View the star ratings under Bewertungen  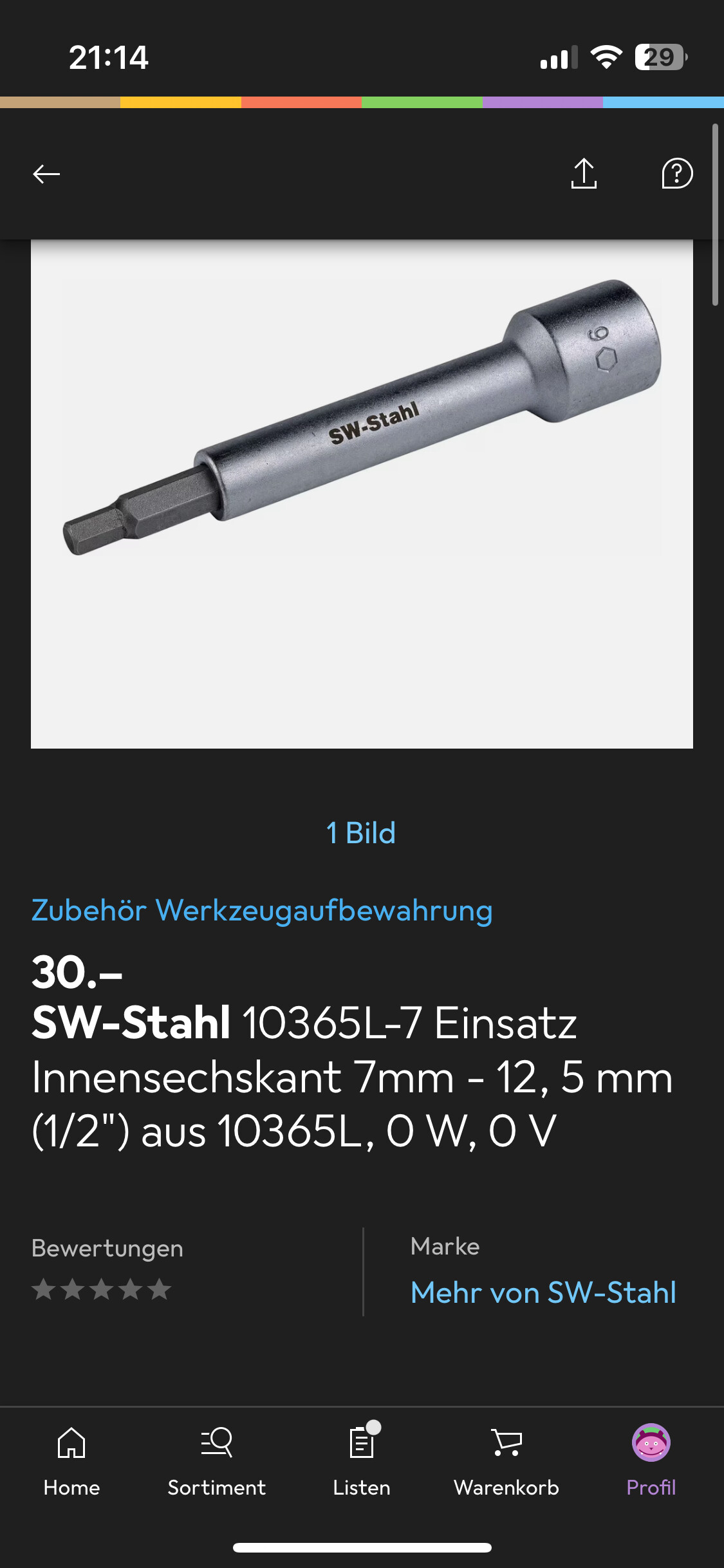pyautogui.click(x=102, y=1289)
